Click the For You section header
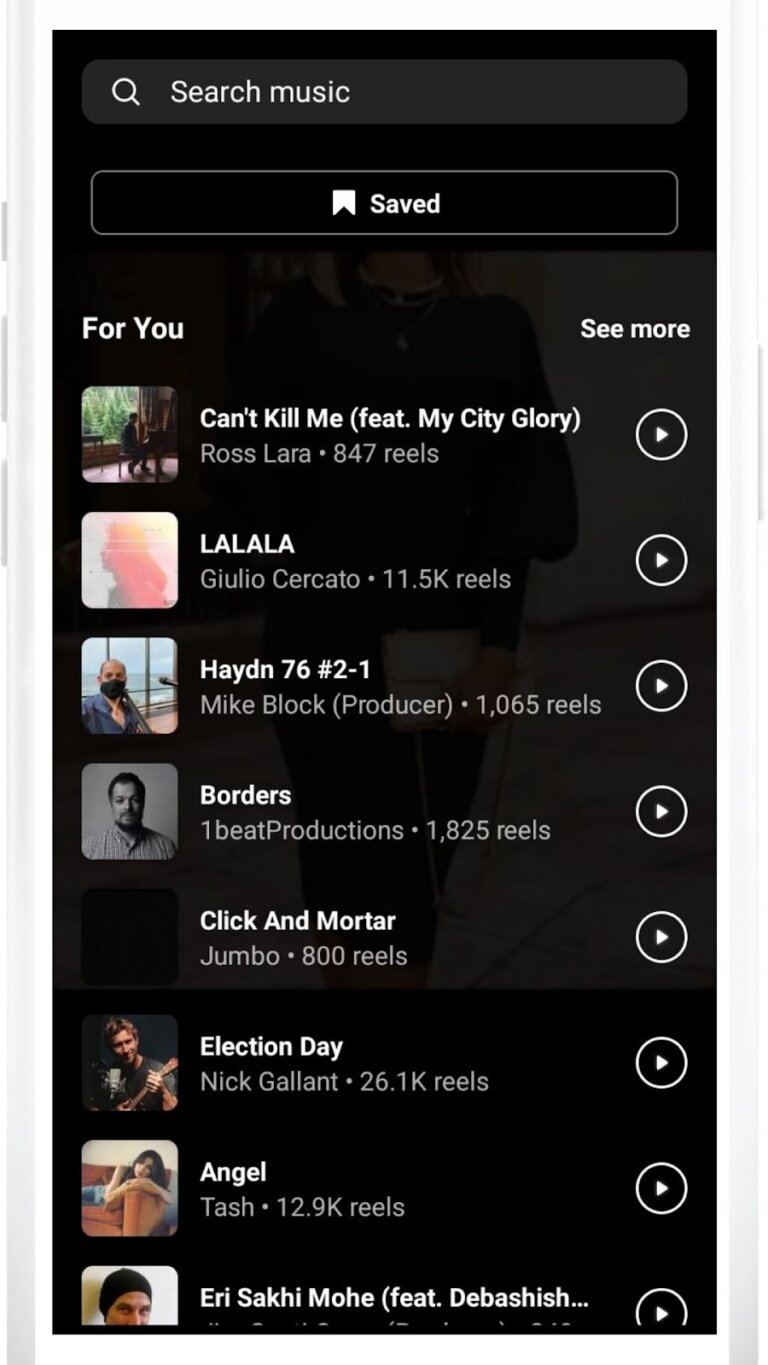Image resolution: width=768 pixels, height=1365 pixels. point(132,328)
